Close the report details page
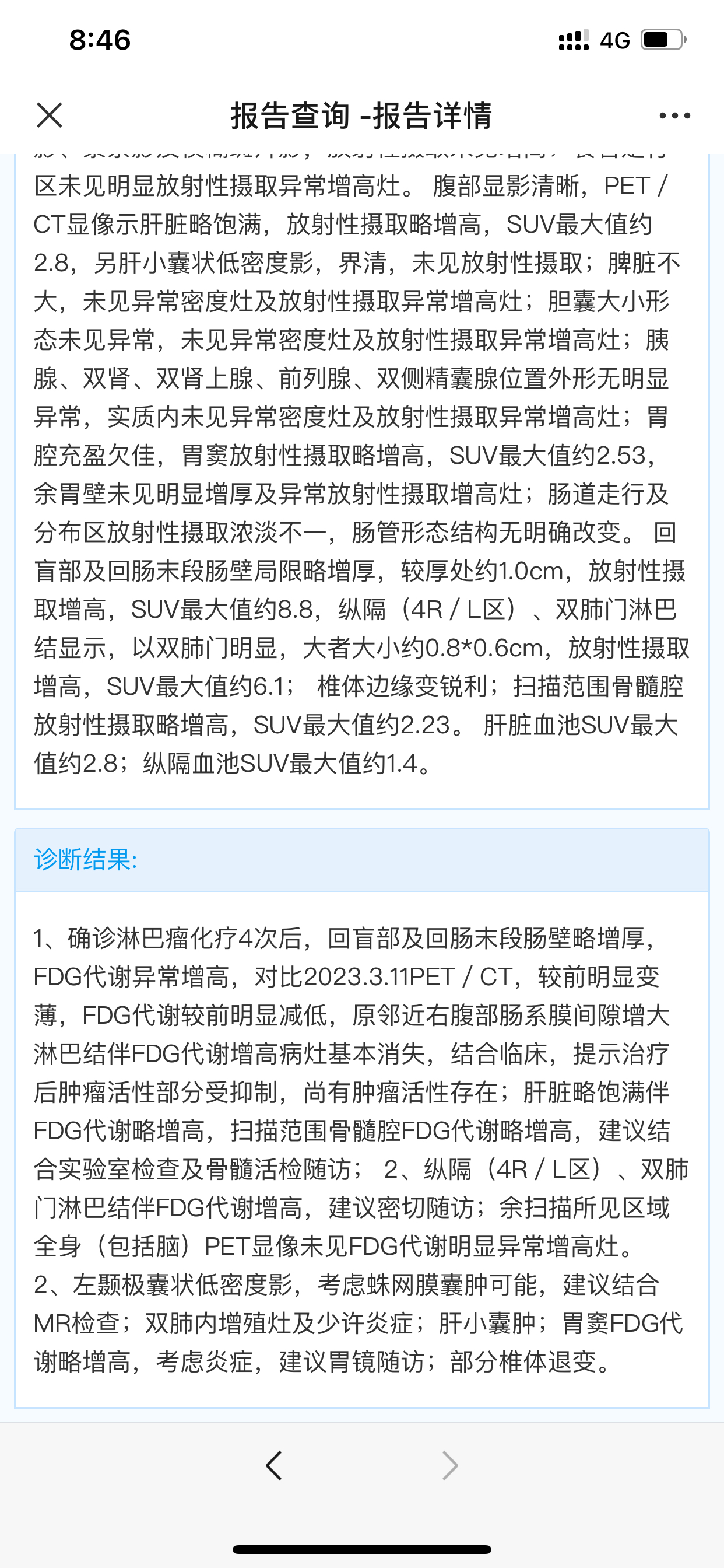724x1568 pixels. click(x=50, y=115)
